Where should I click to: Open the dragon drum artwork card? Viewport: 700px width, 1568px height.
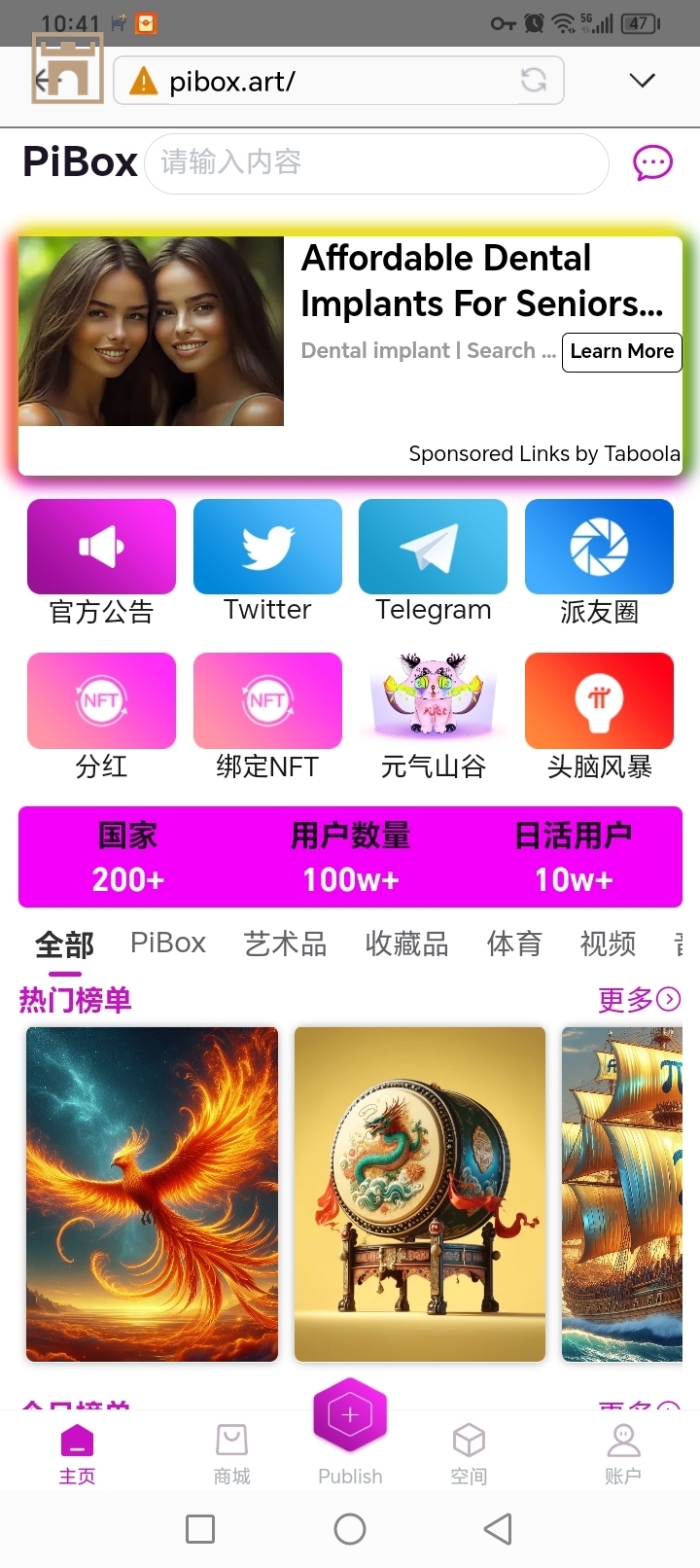click(x=420, y=1194)
